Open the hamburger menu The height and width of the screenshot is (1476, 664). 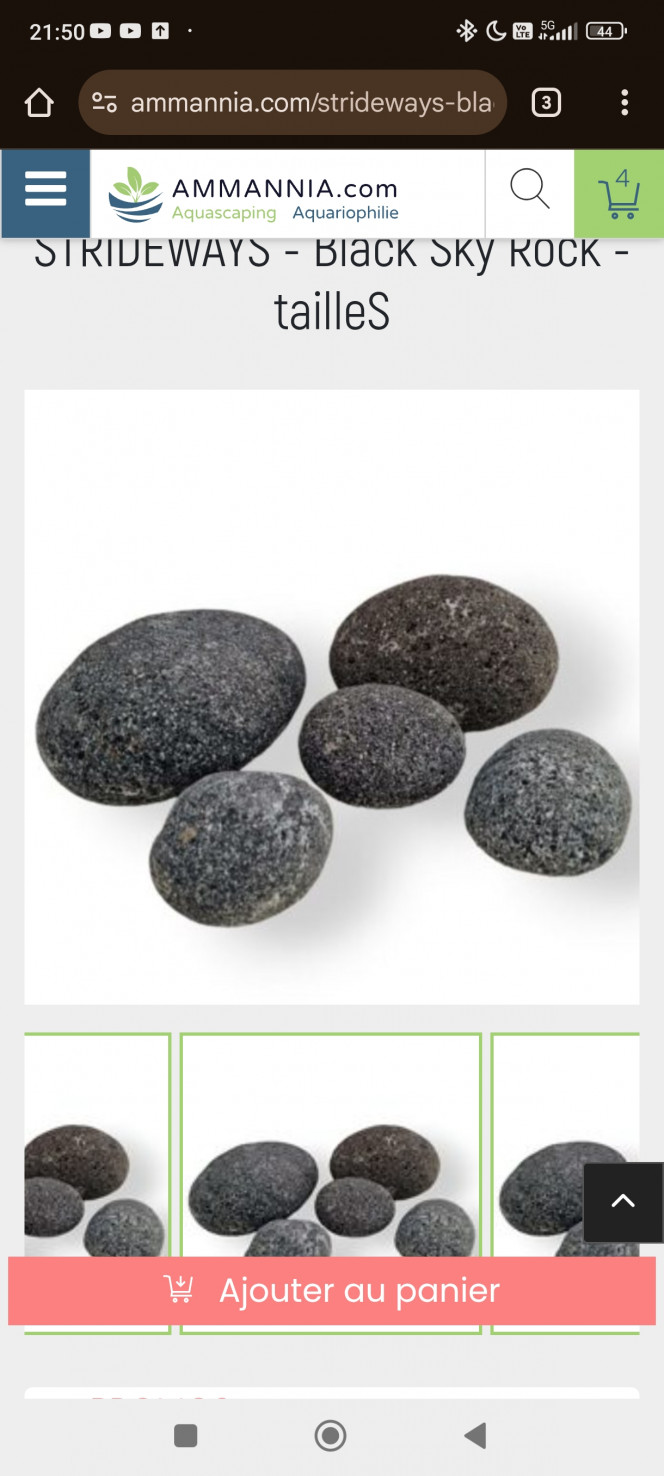[x=45, y=193]
